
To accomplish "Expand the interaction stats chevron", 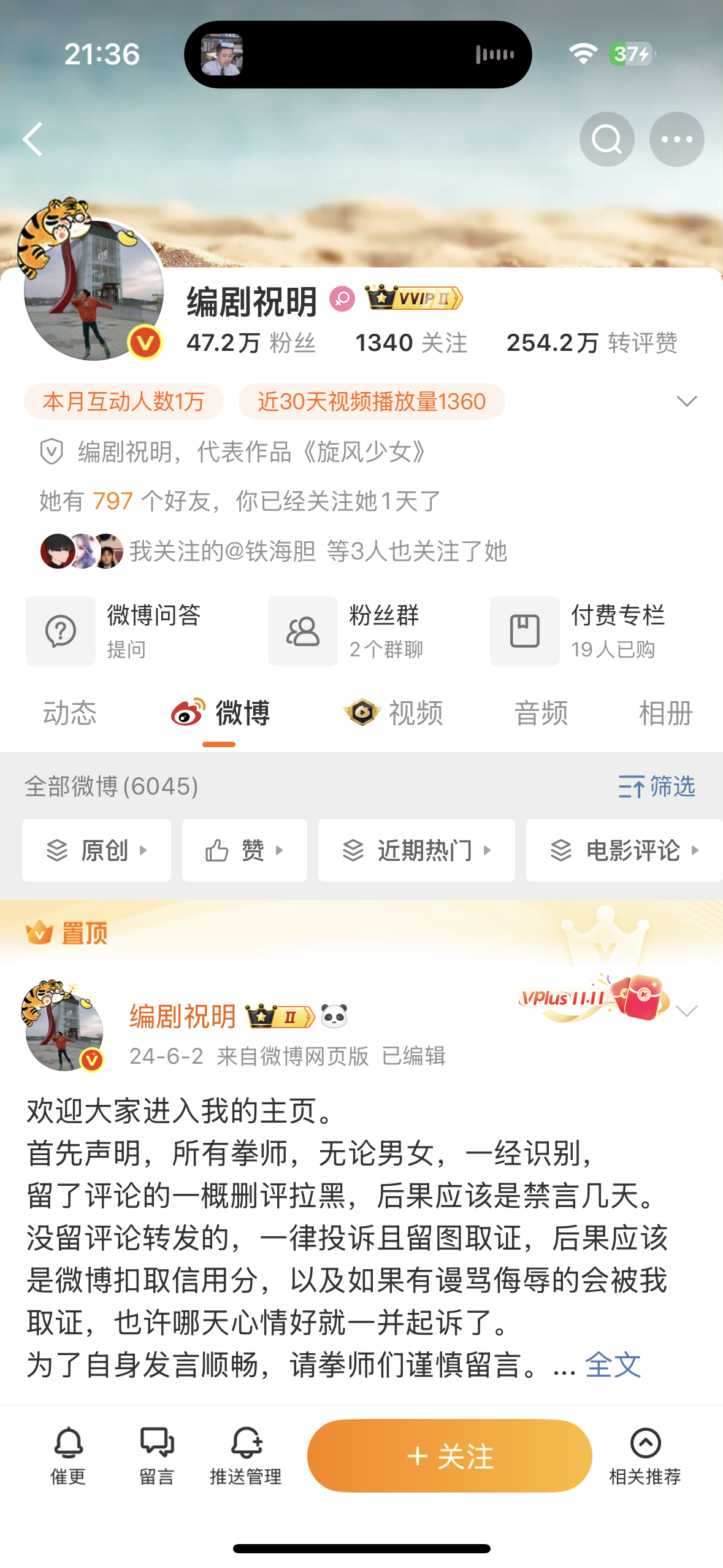I will pyautogui.click(x=686, y=401).
